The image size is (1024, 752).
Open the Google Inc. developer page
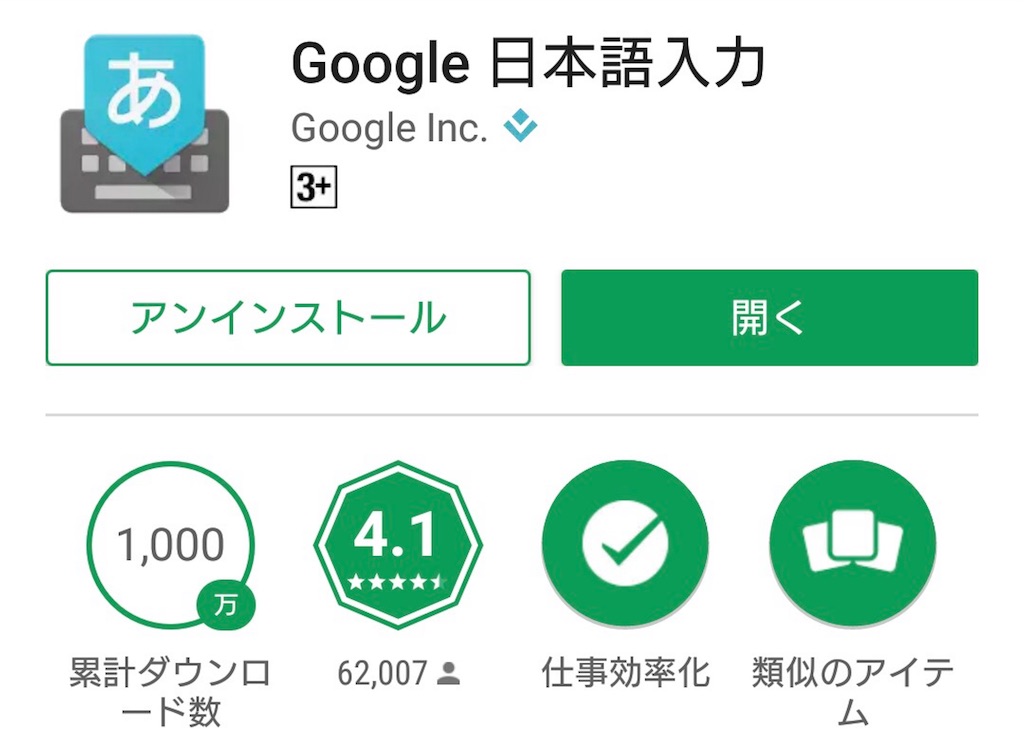[x=389, y=128]
